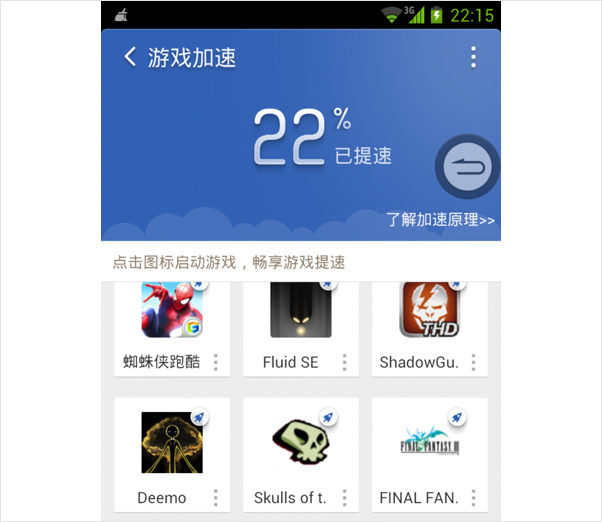Launch 蜘蛛侠跑酷 game
602x522 pixels.
pos(171,310)
